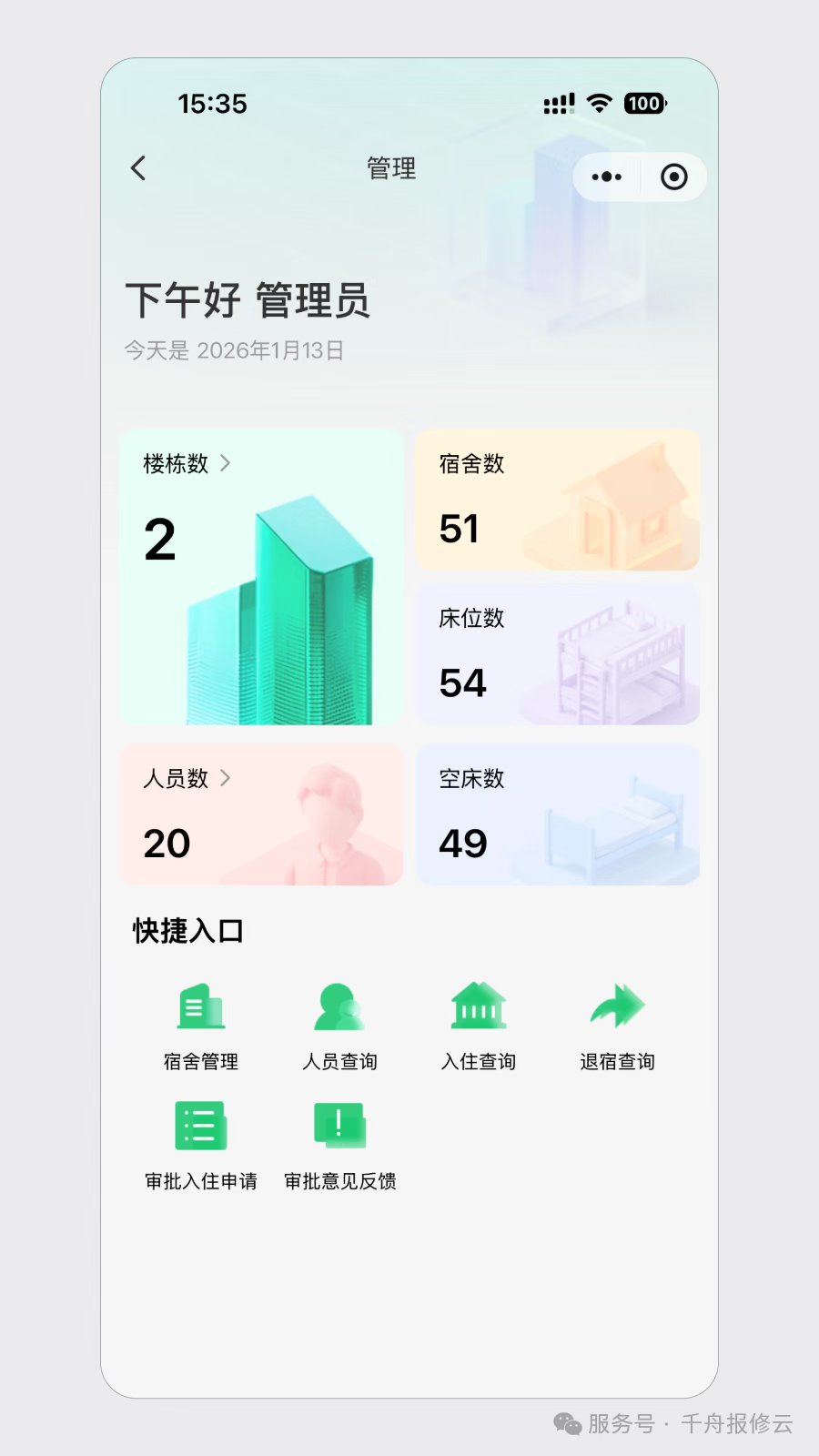Tap the 快捷入口 section heading
Image resolution: width=819 pixels, height=1456 pixels.
click(x=188, y=930)
